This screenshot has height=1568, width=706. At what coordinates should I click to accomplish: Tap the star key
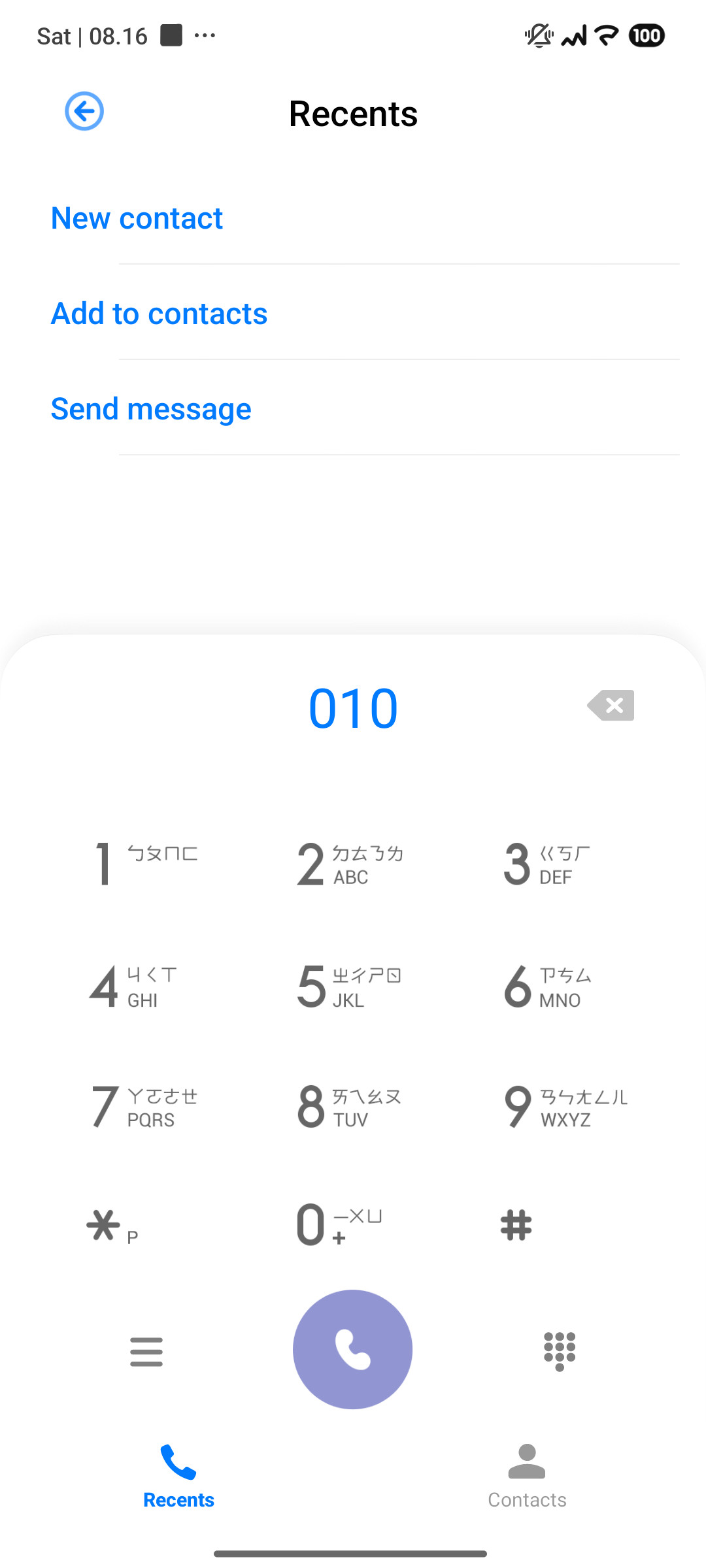[112, 1226]
